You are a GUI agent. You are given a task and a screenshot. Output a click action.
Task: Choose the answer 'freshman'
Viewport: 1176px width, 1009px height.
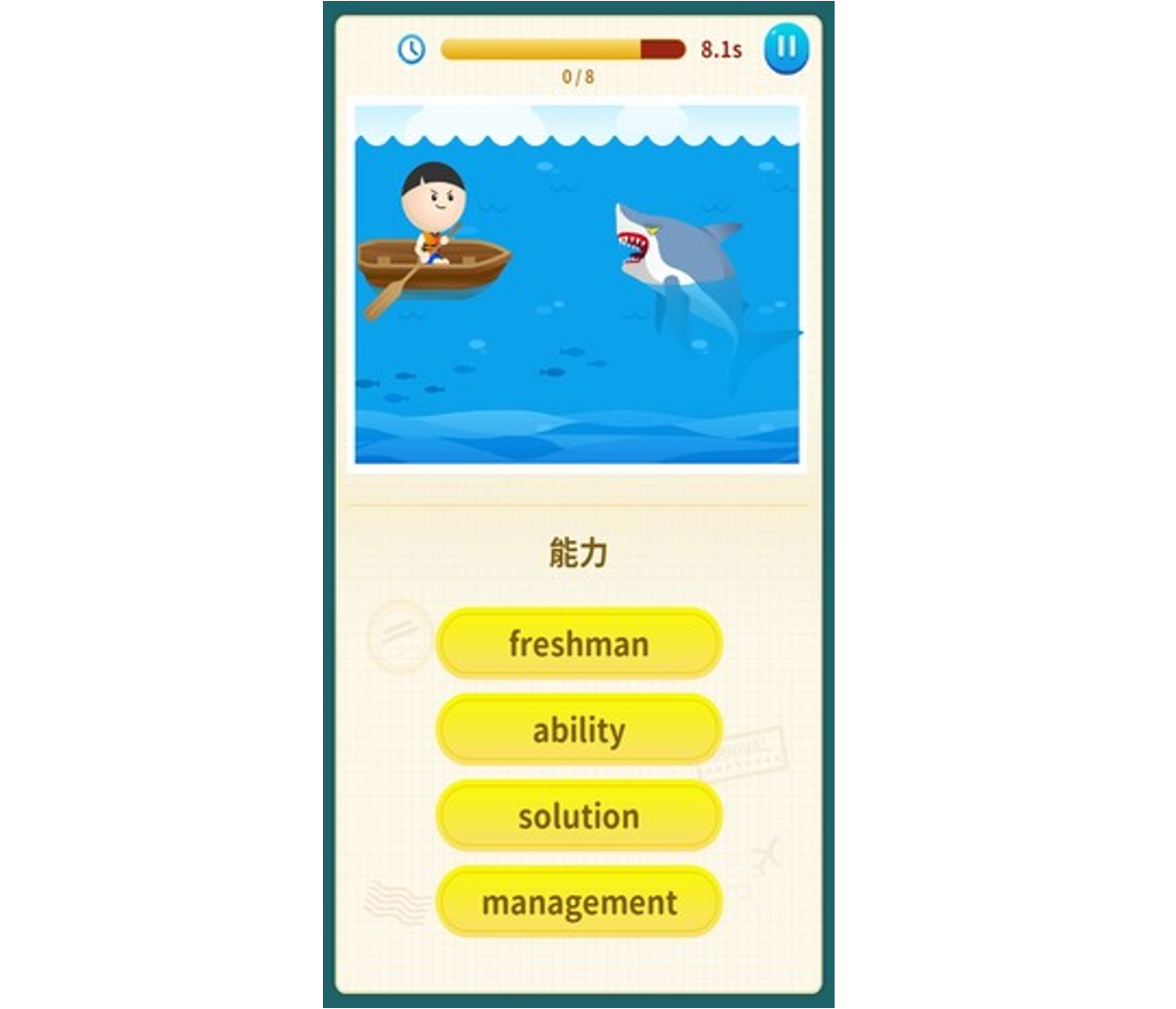click(578, 643)
